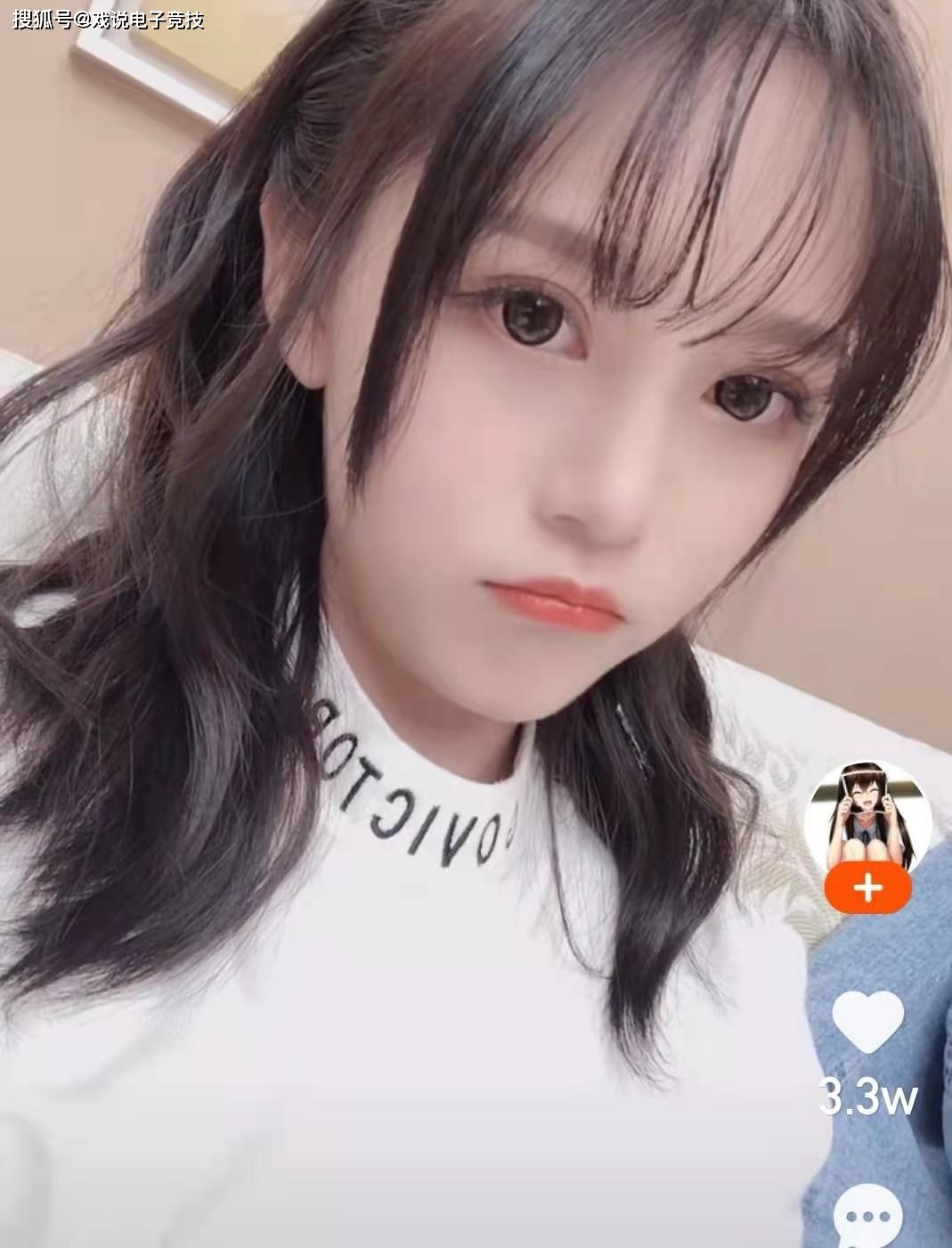
Task: Open the creator's profile avatar
Action: pos(867,815)
